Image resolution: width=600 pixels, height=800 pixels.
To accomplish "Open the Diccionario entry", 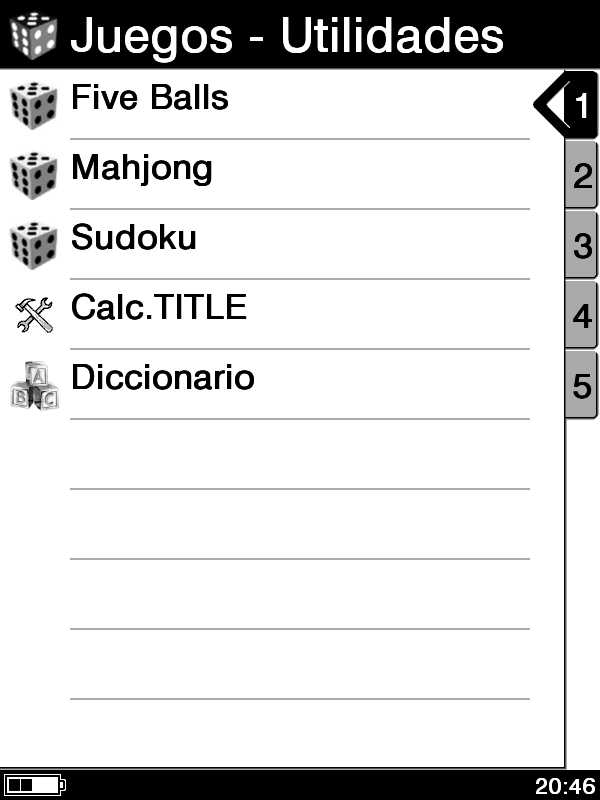I will pyautogui.click(x=163, y=379).
